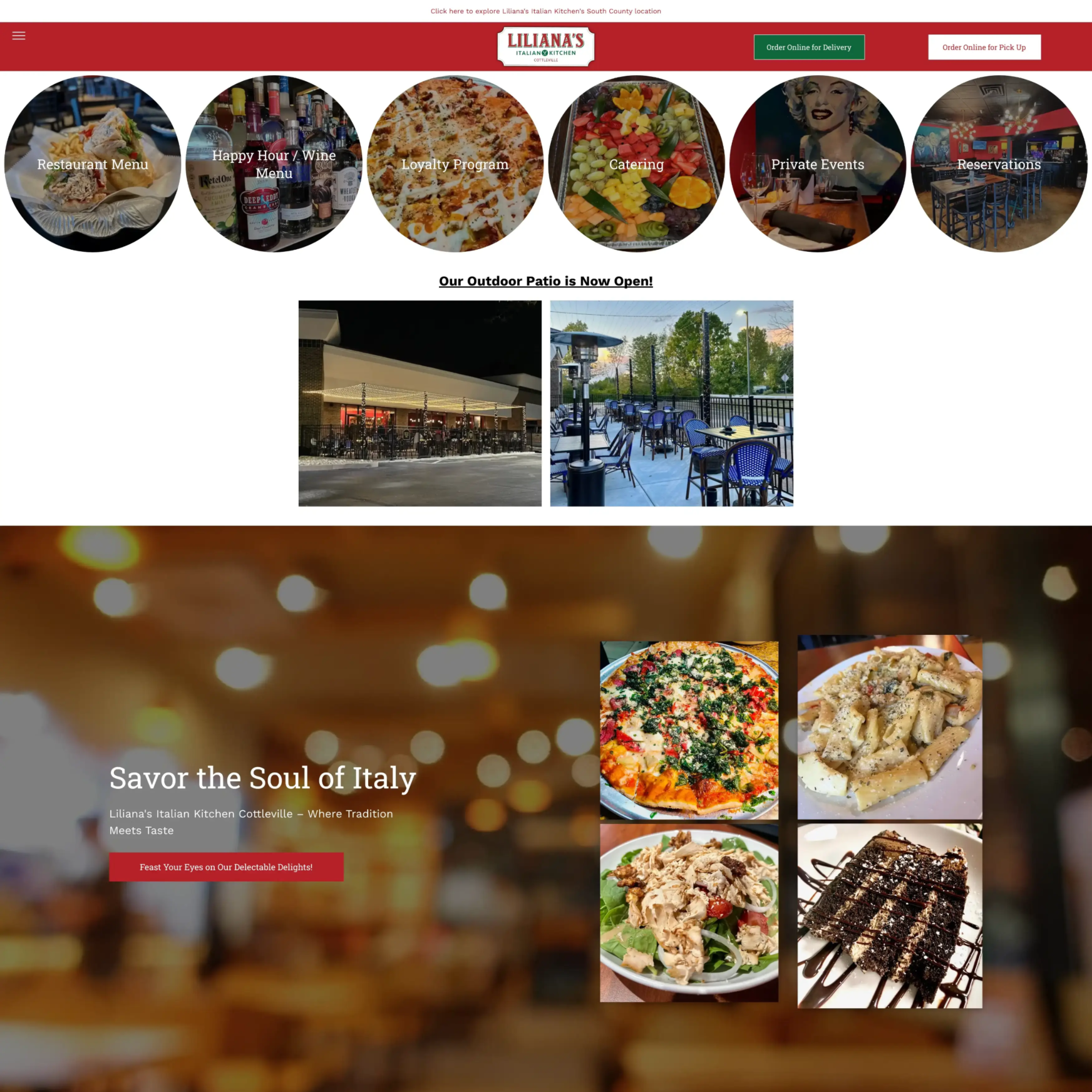Viewport: 1092px width, 1092px height.
Task: Tap Feast Your Eyes on Our Delectable Delights
Action: 226,867
